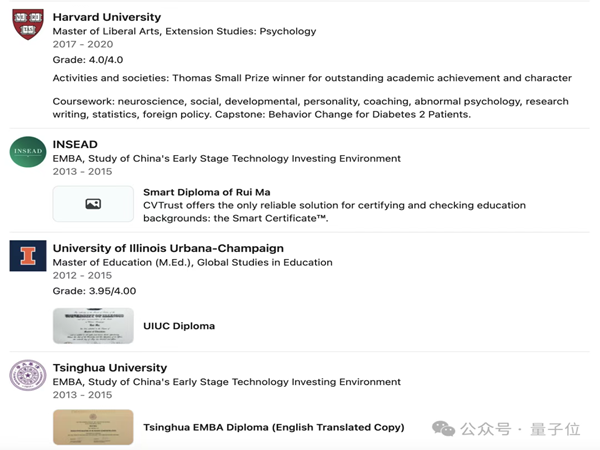This screenshot has height=450, width=600.
Task: Open the Harvard University school entry
Action: [x=106, y=17]
